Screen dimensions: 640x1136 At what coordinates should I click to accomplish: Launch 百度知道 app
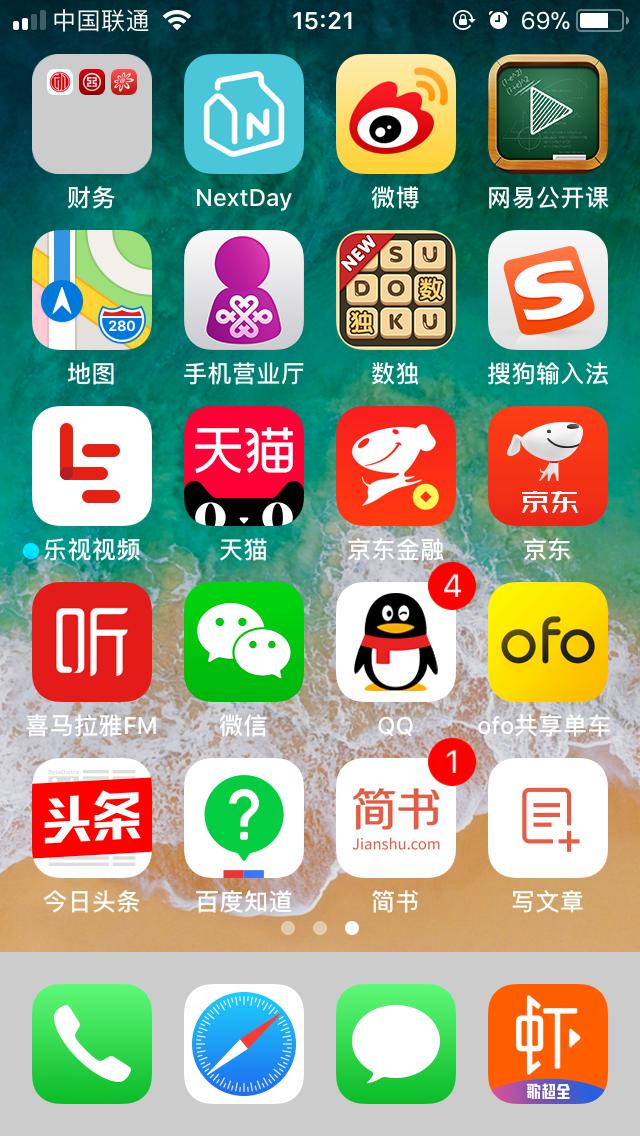pos(244,818)
